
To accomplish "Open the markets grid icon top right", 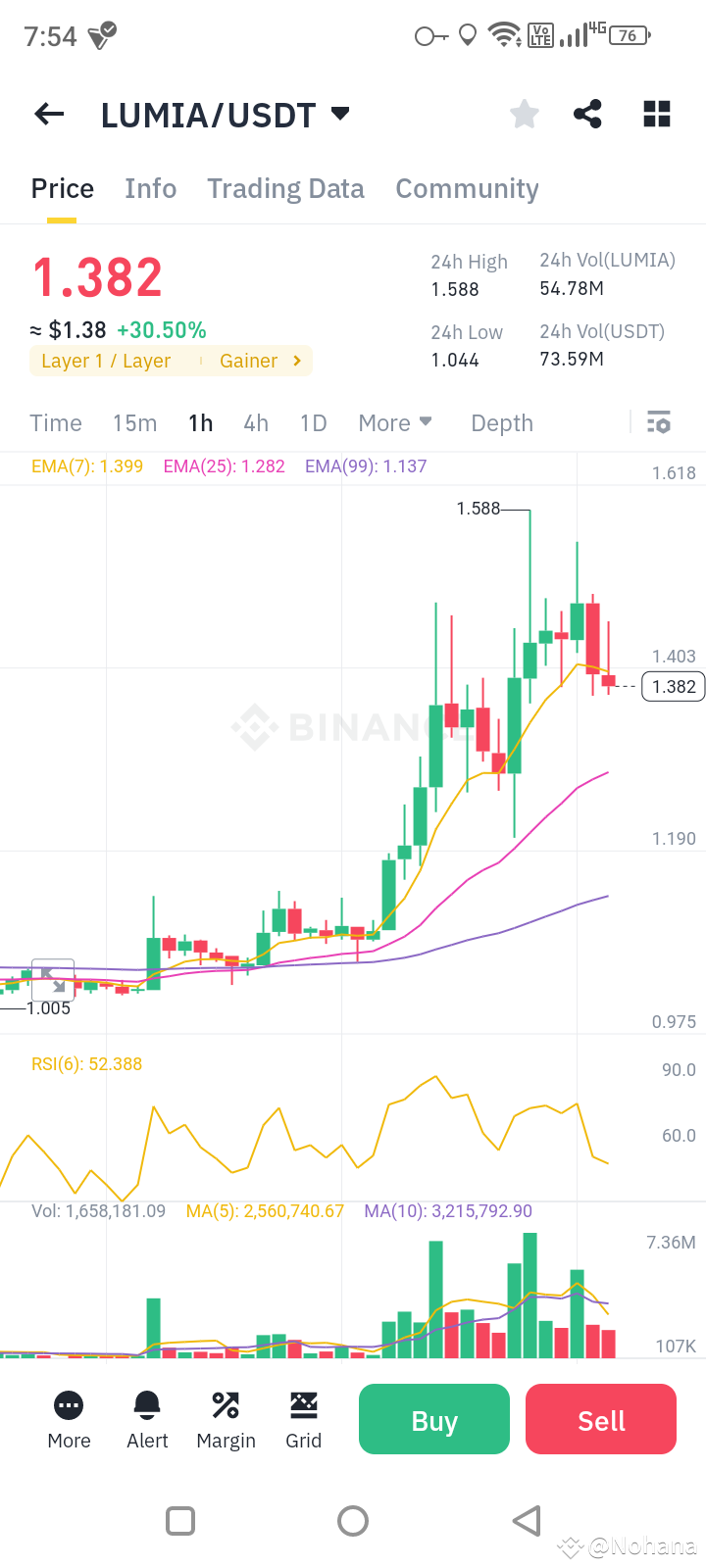I will pos(656,114).
